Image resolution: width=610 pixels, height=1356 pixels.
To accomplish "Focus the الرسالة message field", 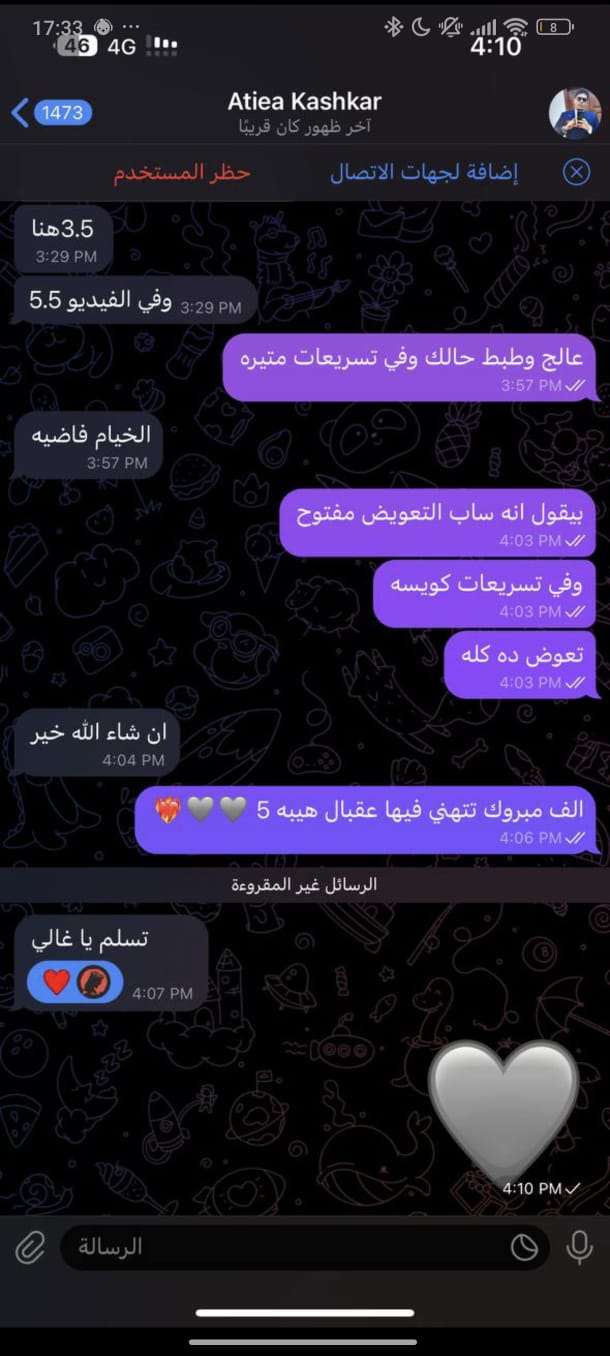I will [x=280, y=1246].
